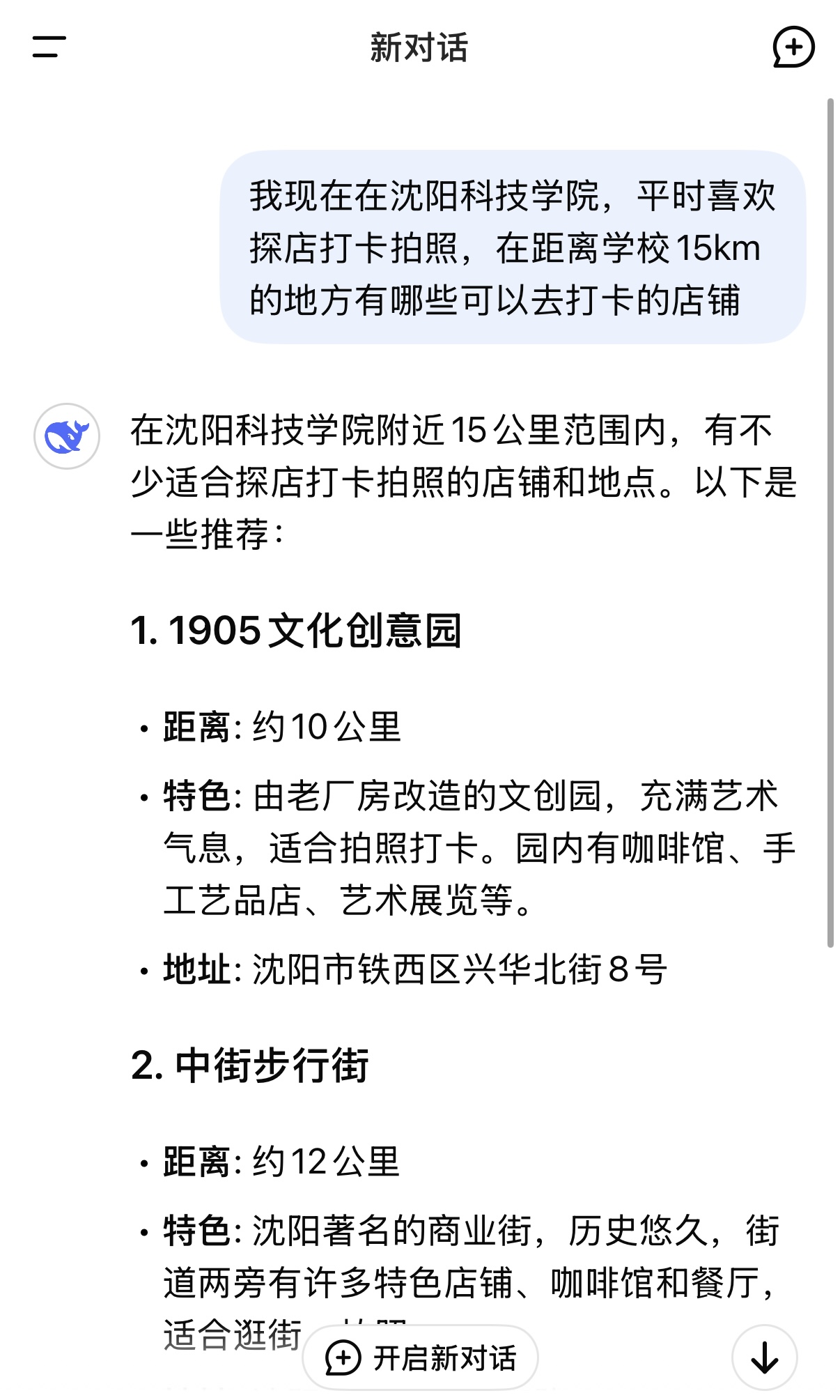This screenshot has width=840, height=1400.
Task: Tap the 开启新对话 button
Action: (421, 1357)
